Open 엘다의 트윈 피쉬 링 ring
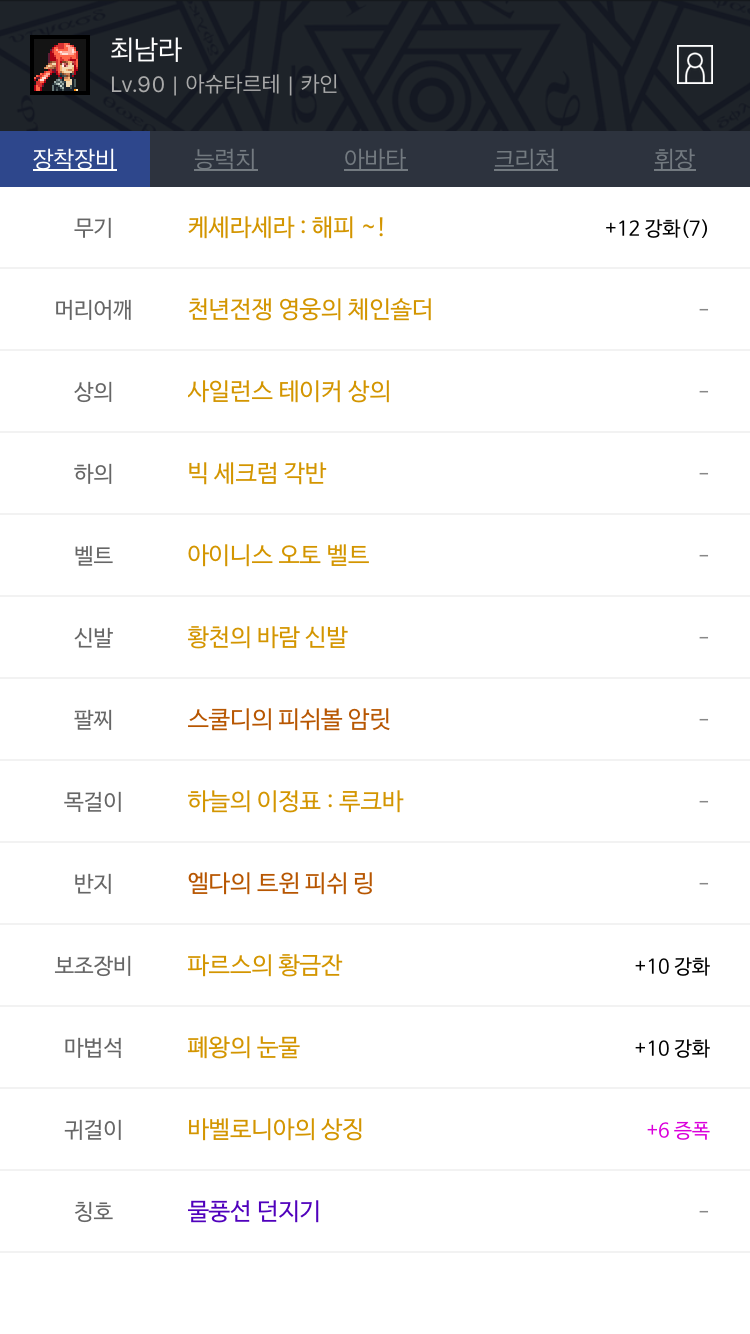The height and width of the screenshot is (1334, 750). tap(375, 884)
